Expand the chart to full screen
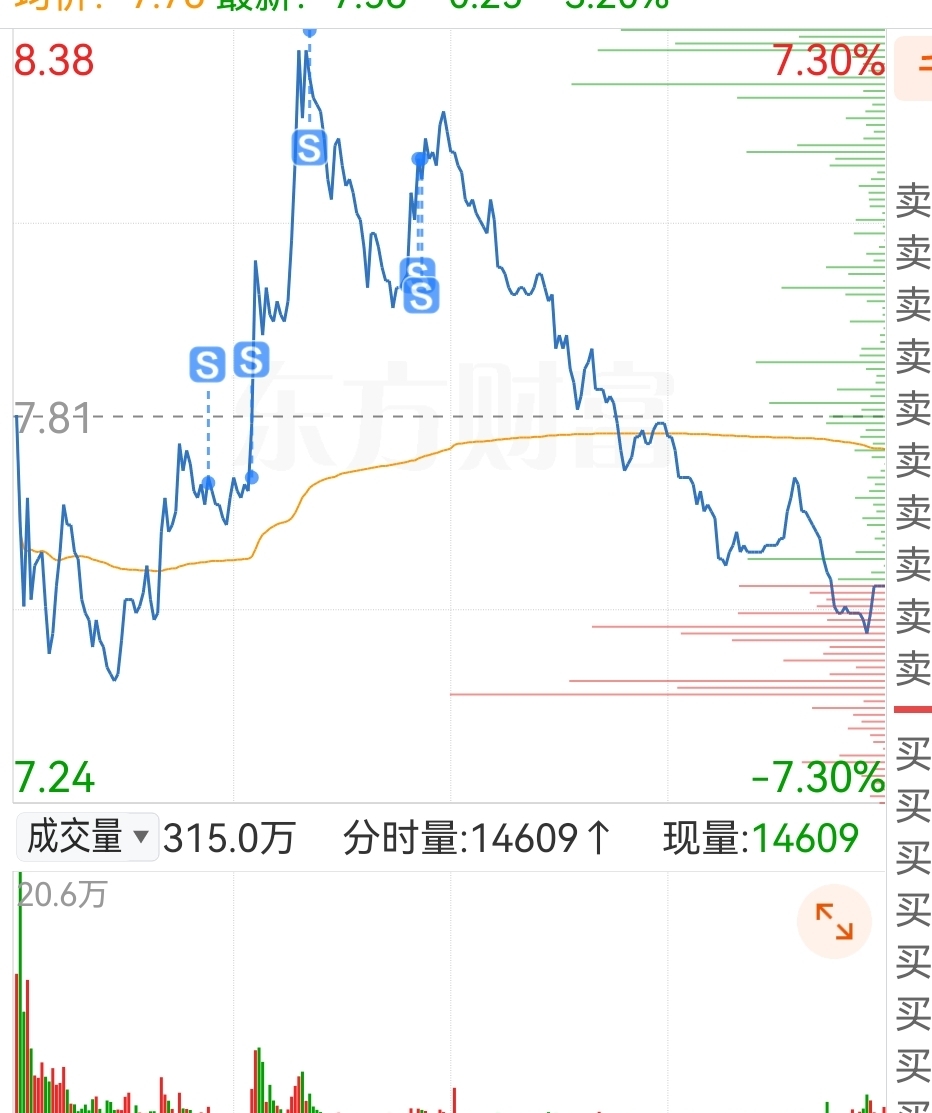Screen dimensions: 932x1113 pyautogui.click(x=834, y=921)
